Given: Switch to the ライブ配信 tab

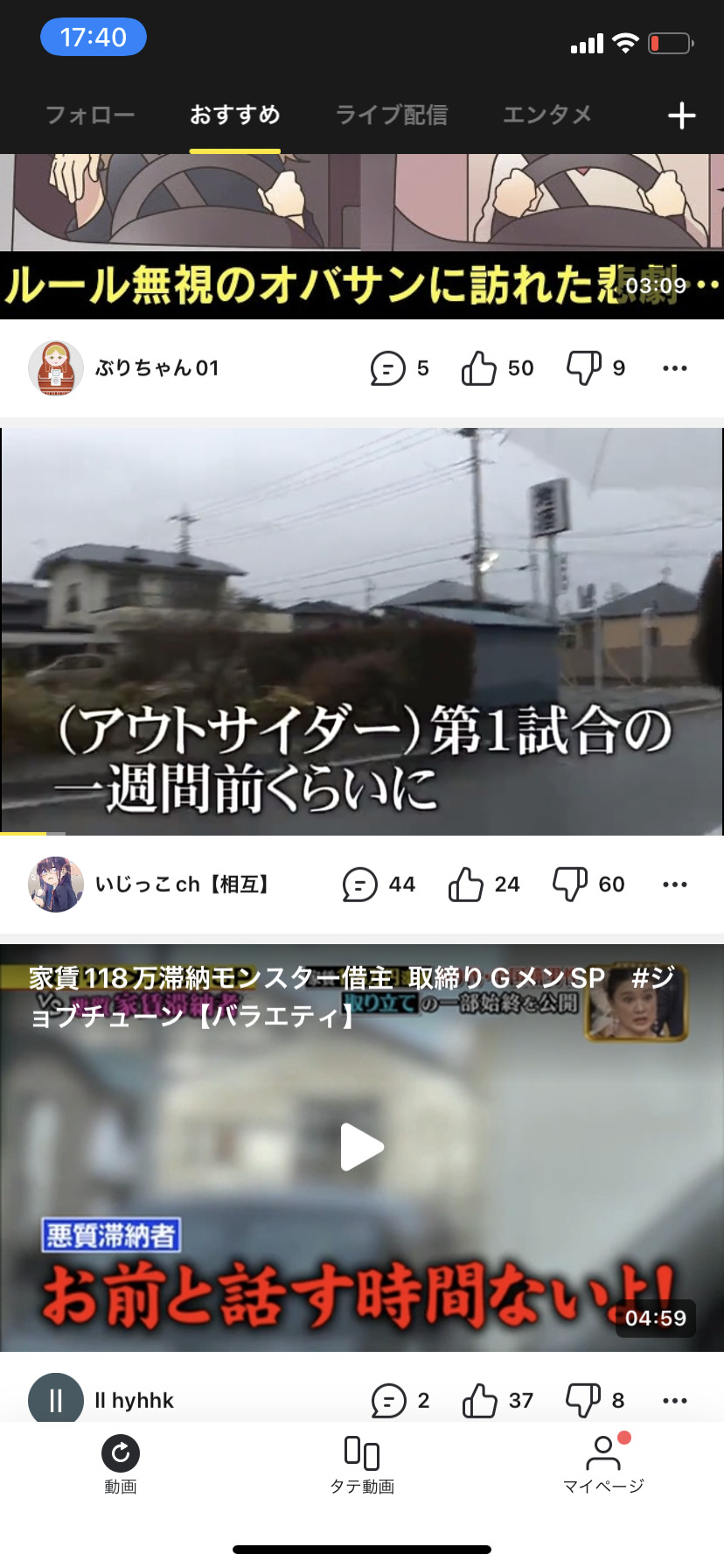Looking at the screenshot, I should click(x=392, y=115).
